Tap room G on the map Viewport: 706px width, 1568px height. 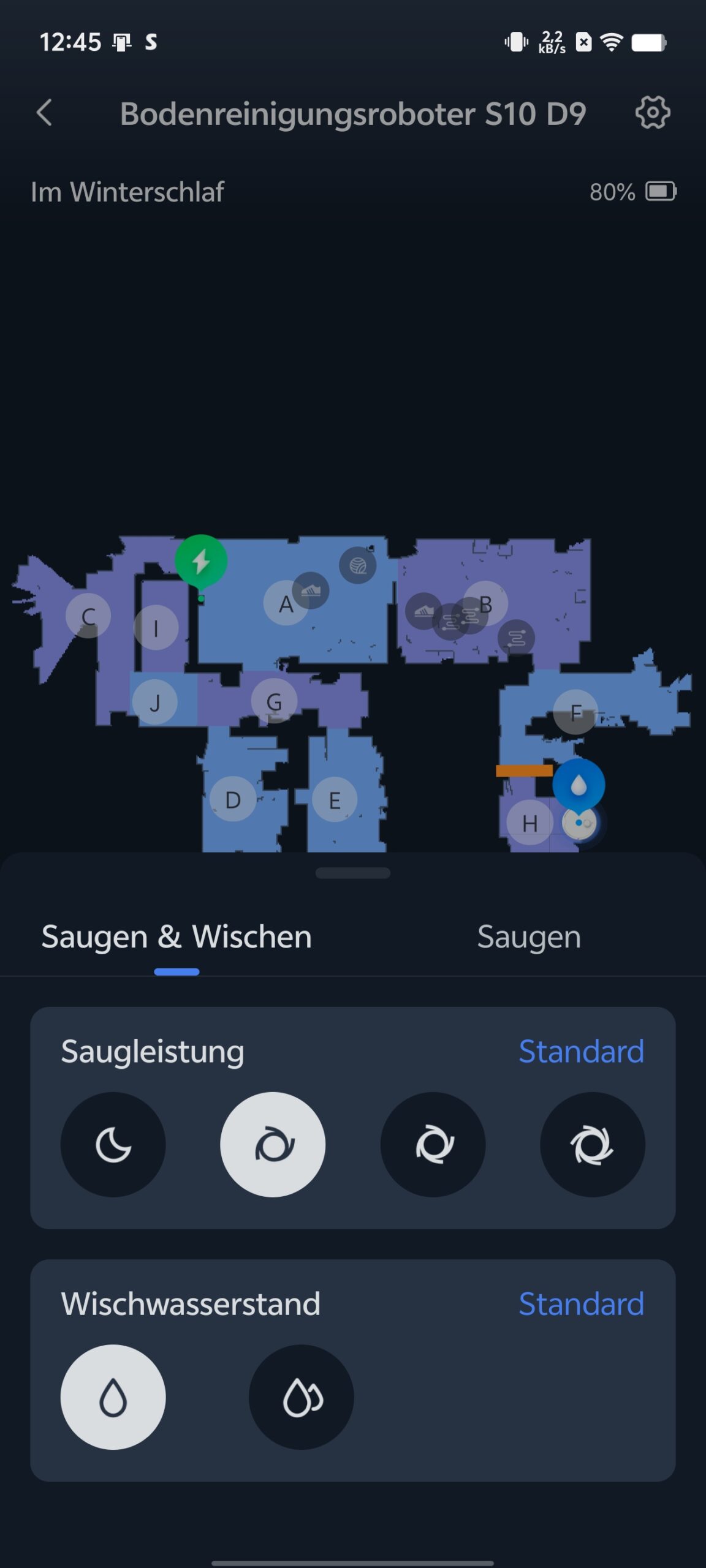[x=274, y=701]
